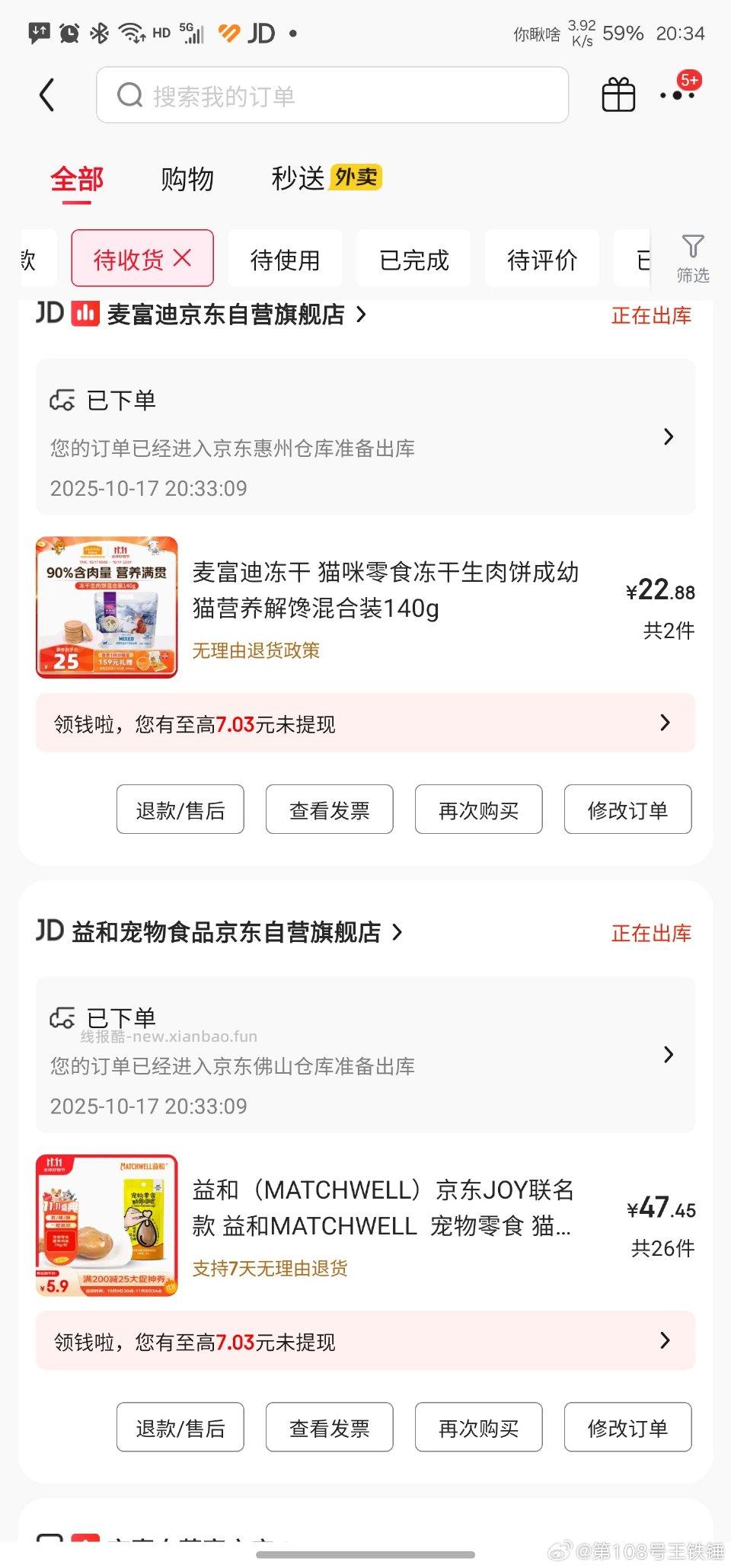
Task: Open the 领钱啦 cash withdrawal banner chevron
Action: [x=665, y=723]
